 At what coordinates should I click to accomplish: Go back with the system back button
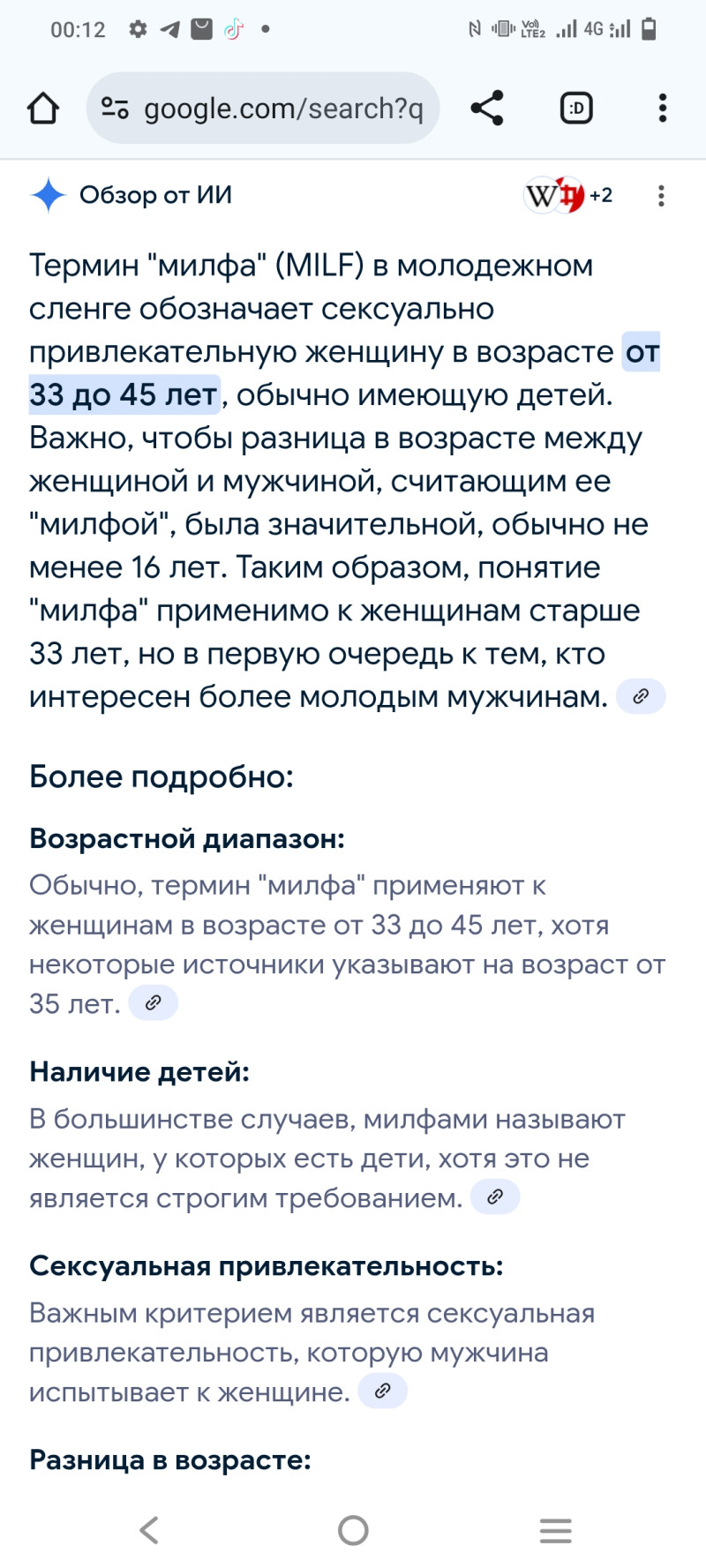[150, 1530]
